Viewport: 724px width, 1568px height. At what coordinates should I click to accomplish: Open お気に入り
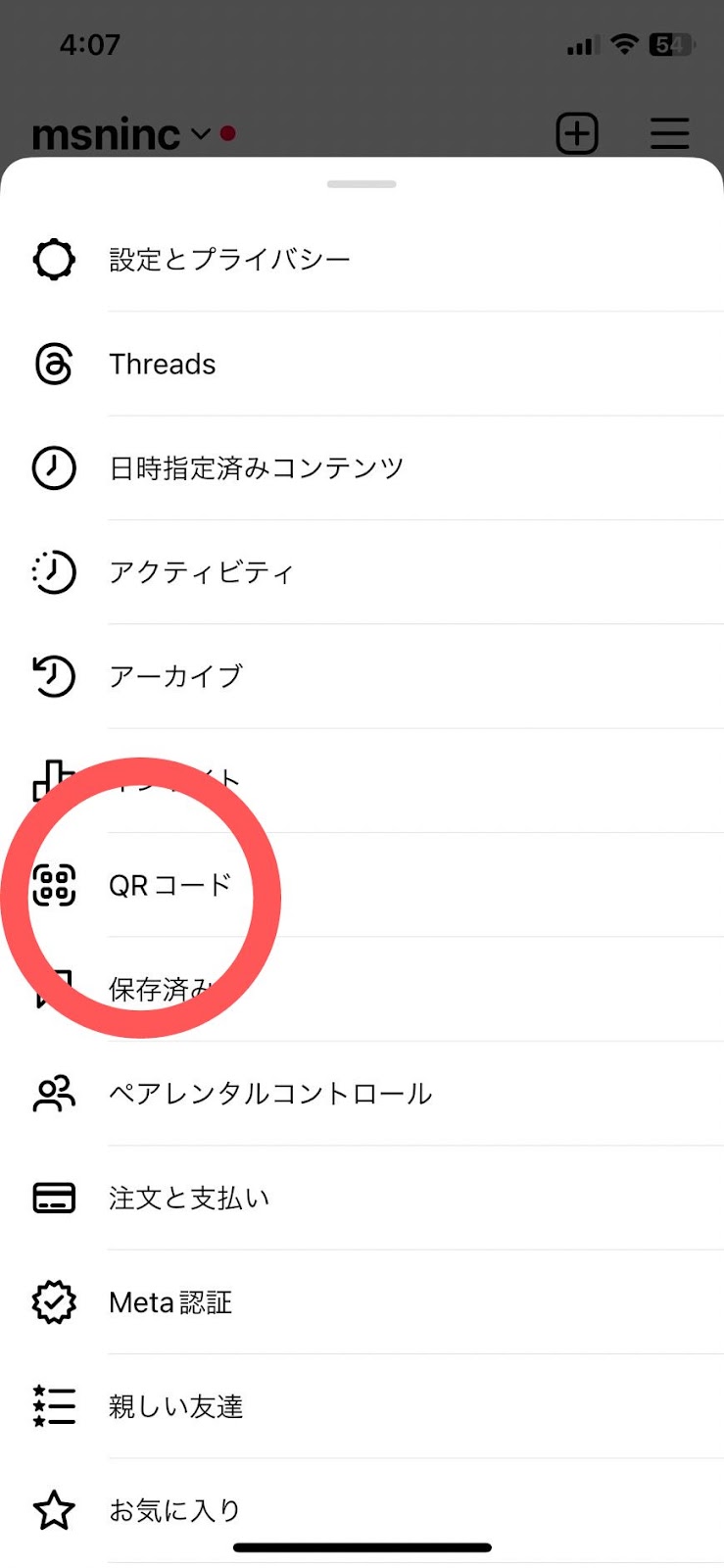(362, 1510)
